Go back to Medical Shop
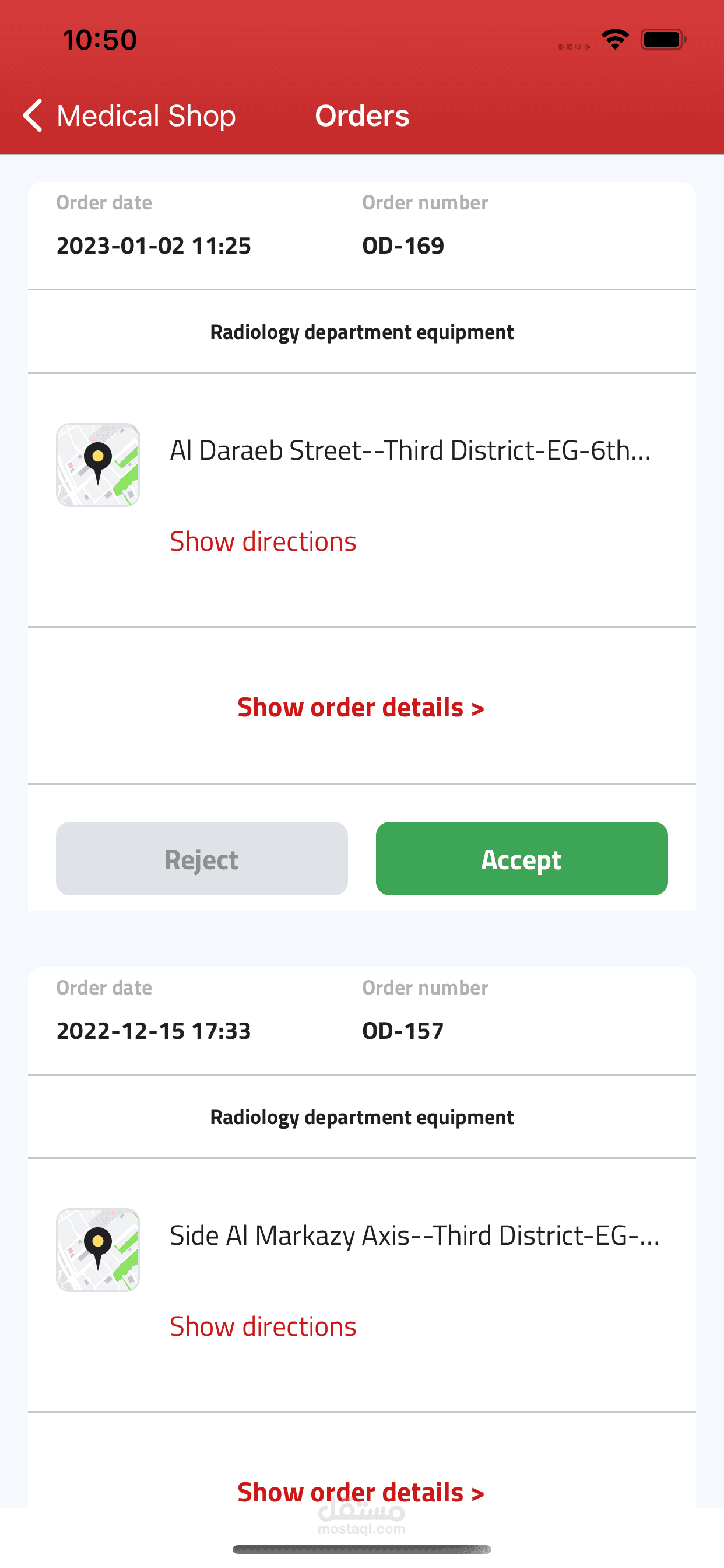 tap(129, 116)
